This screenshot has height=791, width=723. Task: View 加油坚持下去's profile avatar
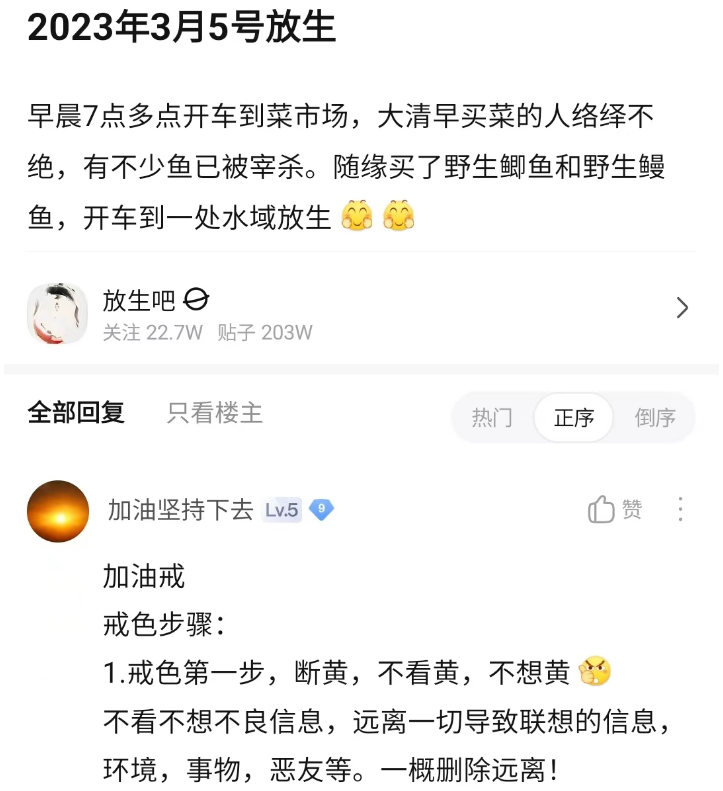point(58,511)
